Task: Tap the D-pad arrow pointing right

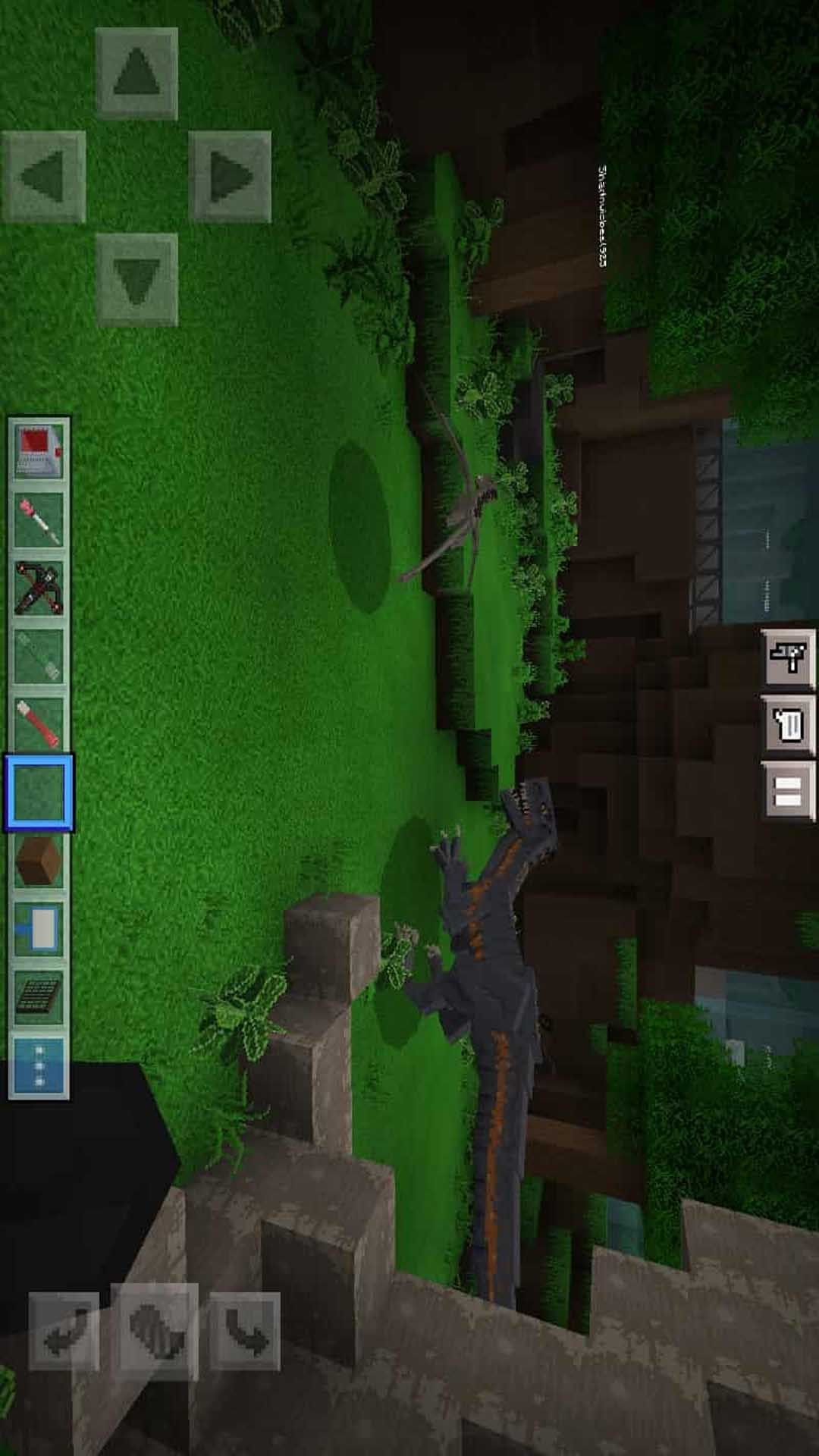Action: (x=230, y=177)
